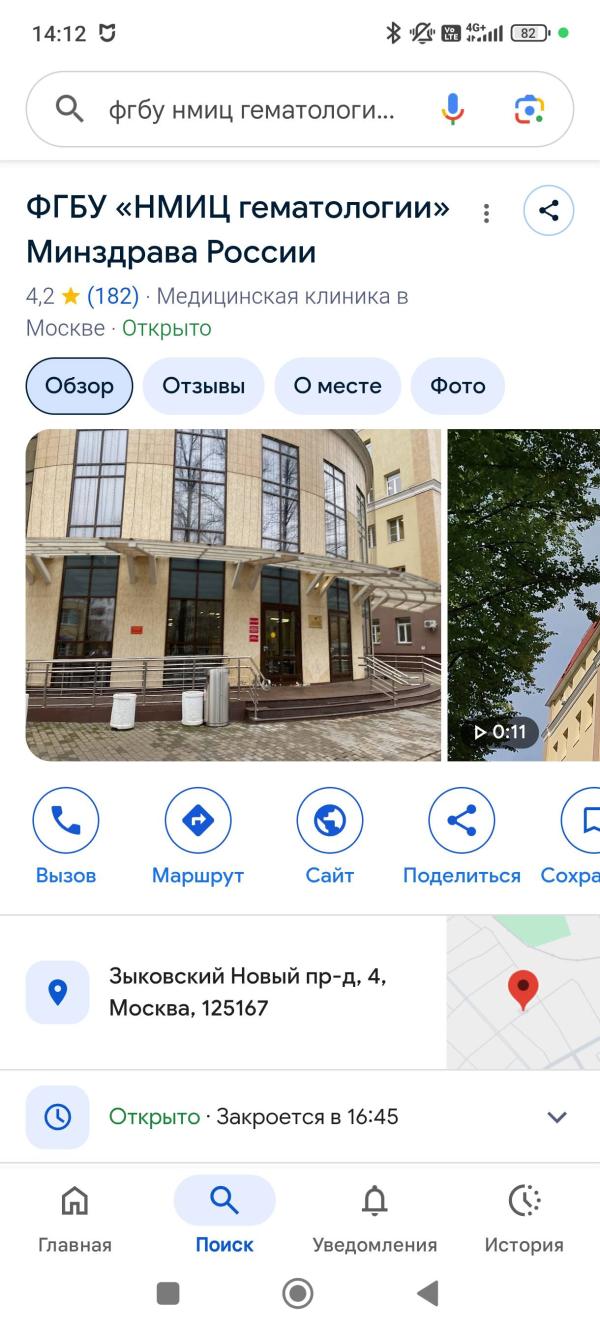Image resolution: width=600 pixels, height=1333 pixels.
Task: Select the О месте chip
Action: (x=337, y=386)
